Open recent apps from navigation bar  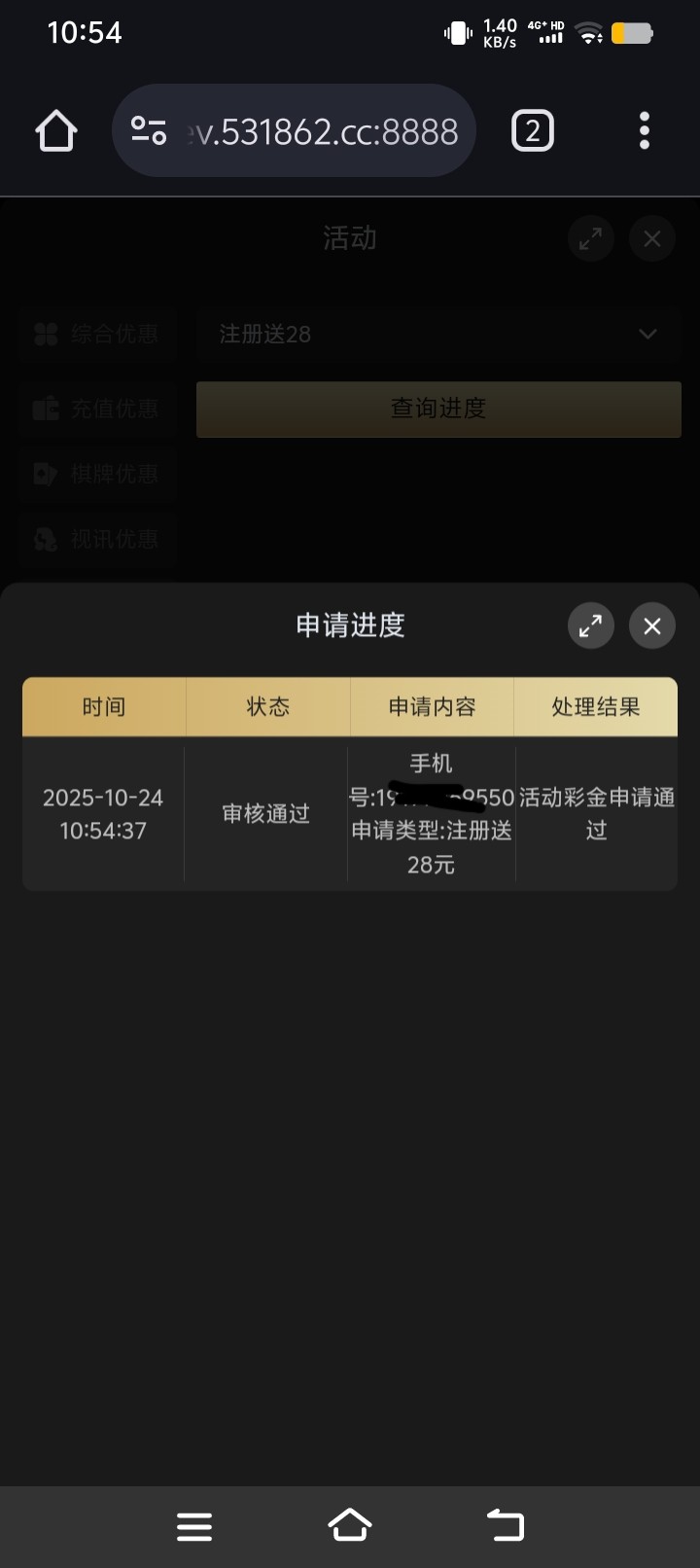(x=194, y=1525)
